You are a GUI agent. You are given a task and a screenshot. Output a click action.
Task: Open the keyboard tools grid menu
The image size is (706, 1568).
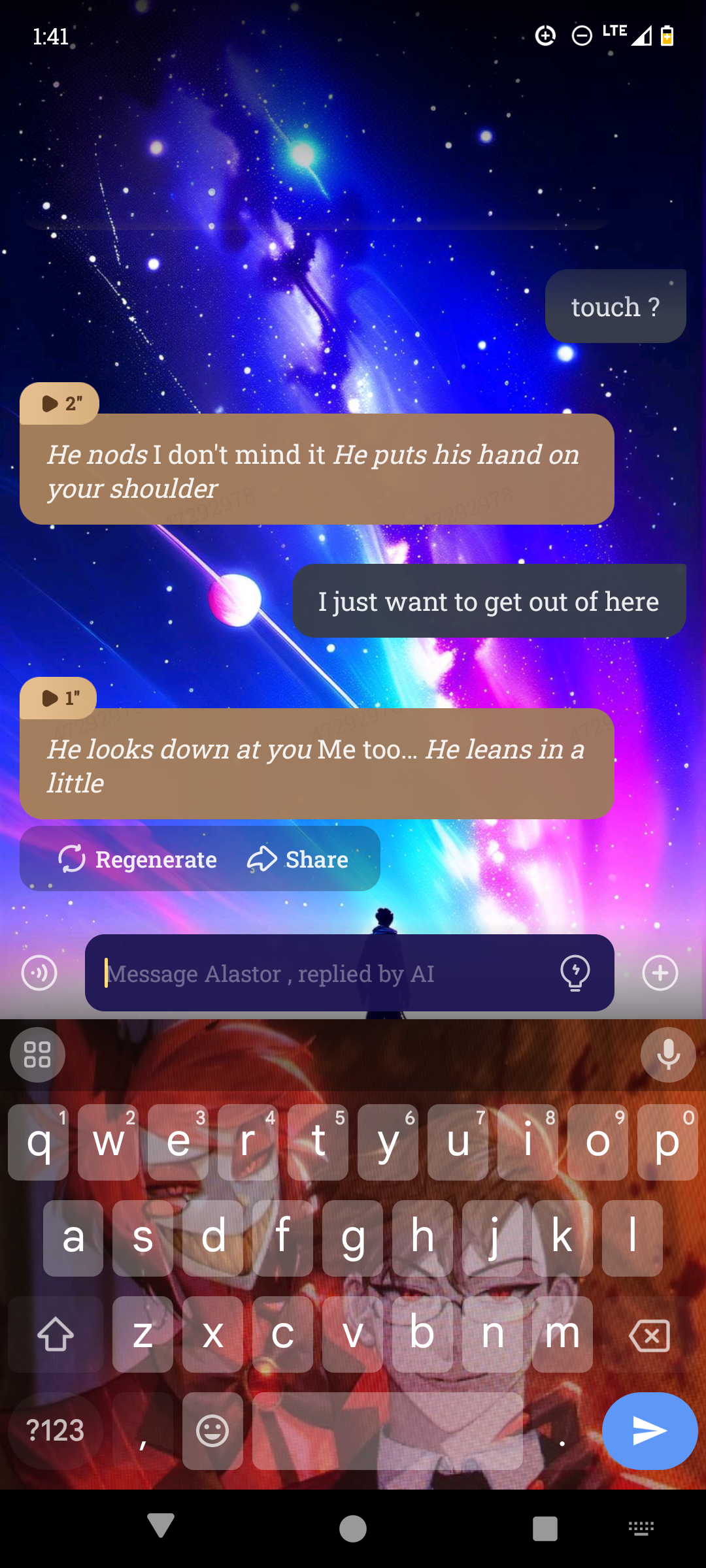click(x=37, y=1054)
